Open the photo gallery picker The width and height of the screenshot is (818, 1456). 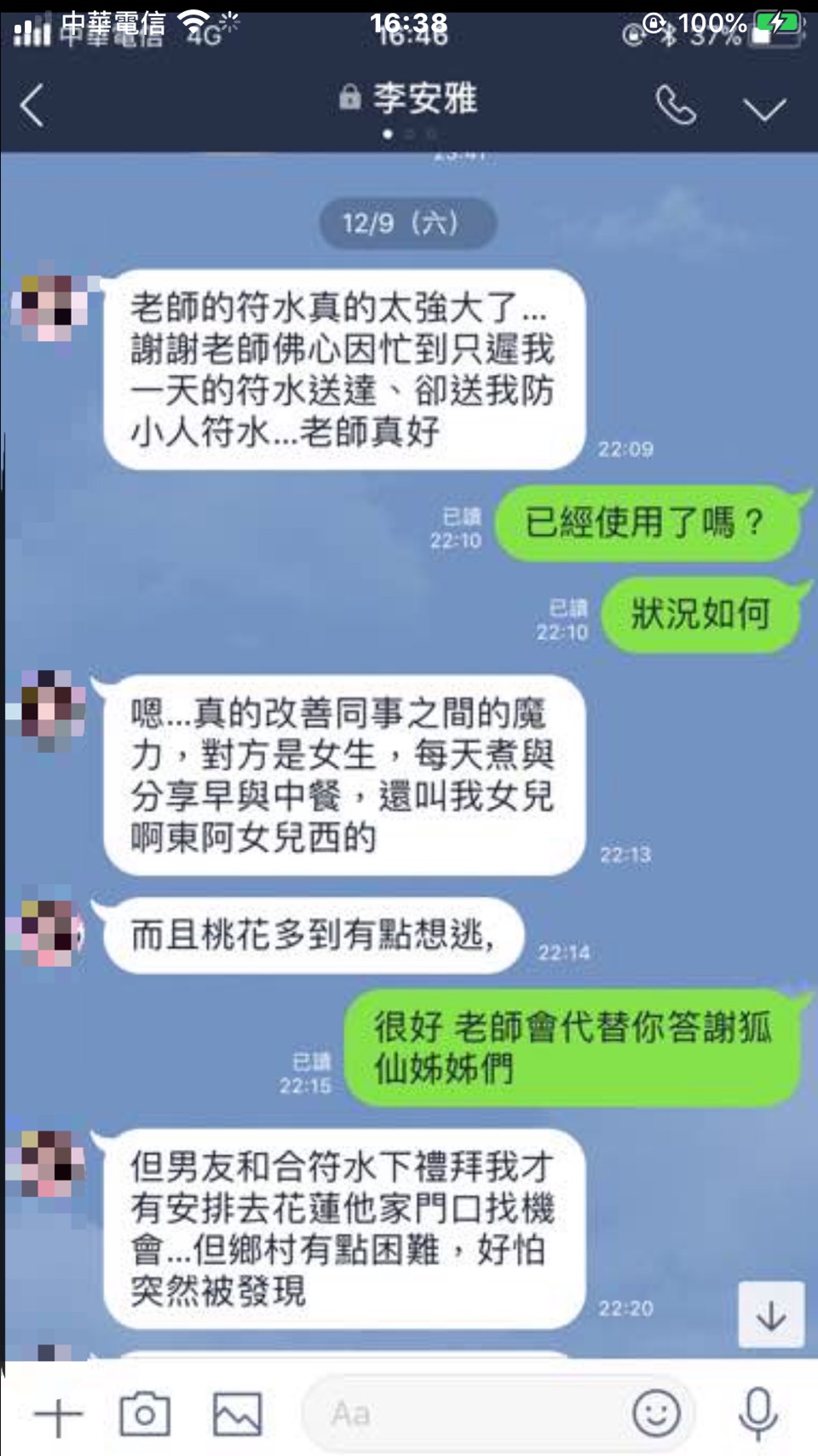pyautogui.click(x=237, y=1414)
